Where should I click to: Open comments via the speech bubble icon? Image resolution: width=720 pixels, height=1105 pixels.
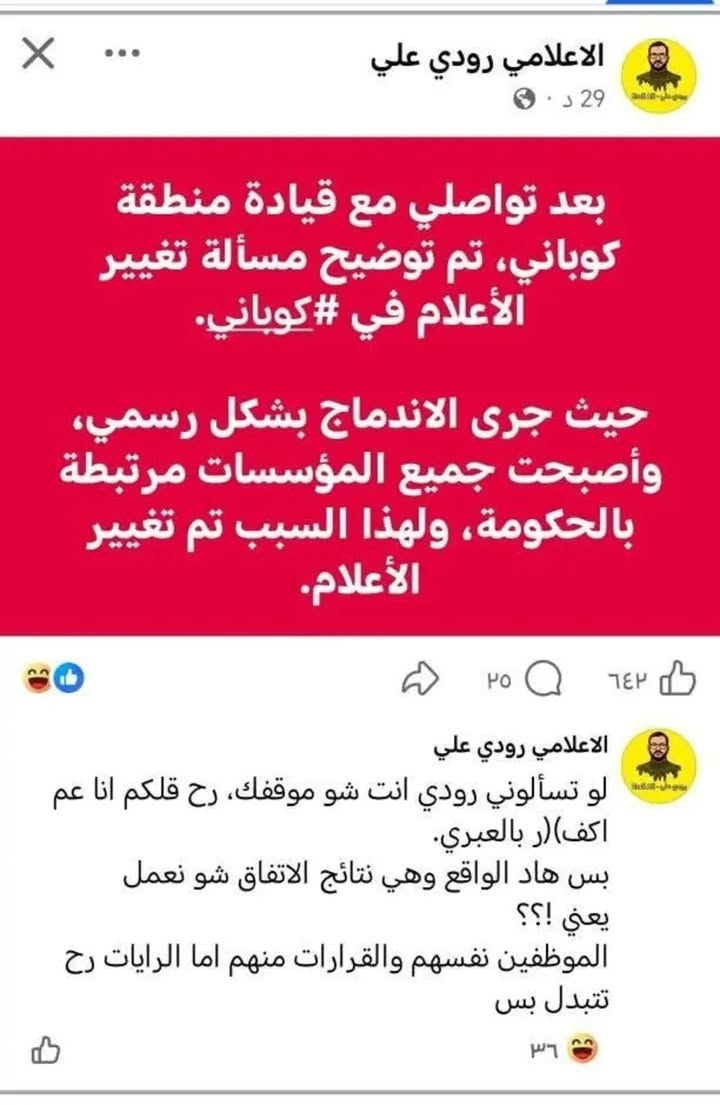[x=540, y=678]
